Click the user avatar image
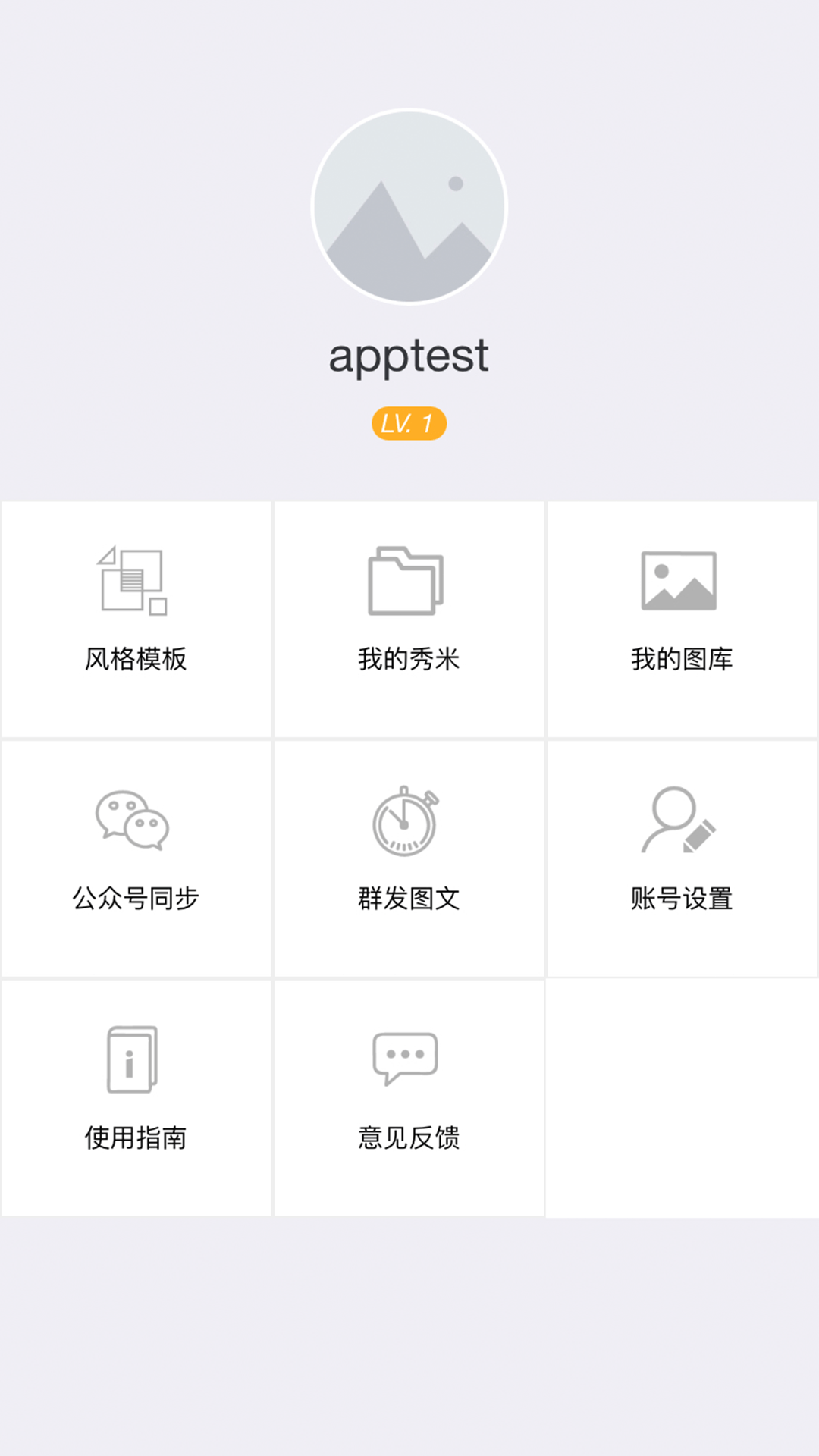 pos(408,206)
